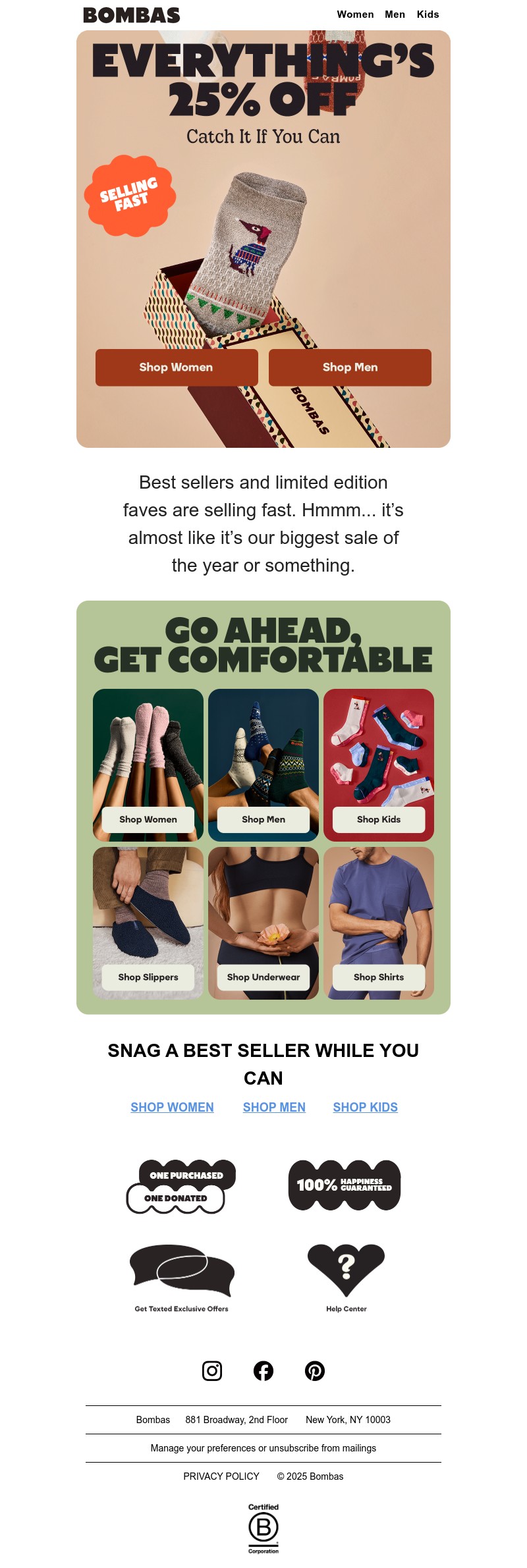Follow the underlined SHOP WOMEN link
The width and height of the screenshot is (527, 1568).
pos(172,1107)
